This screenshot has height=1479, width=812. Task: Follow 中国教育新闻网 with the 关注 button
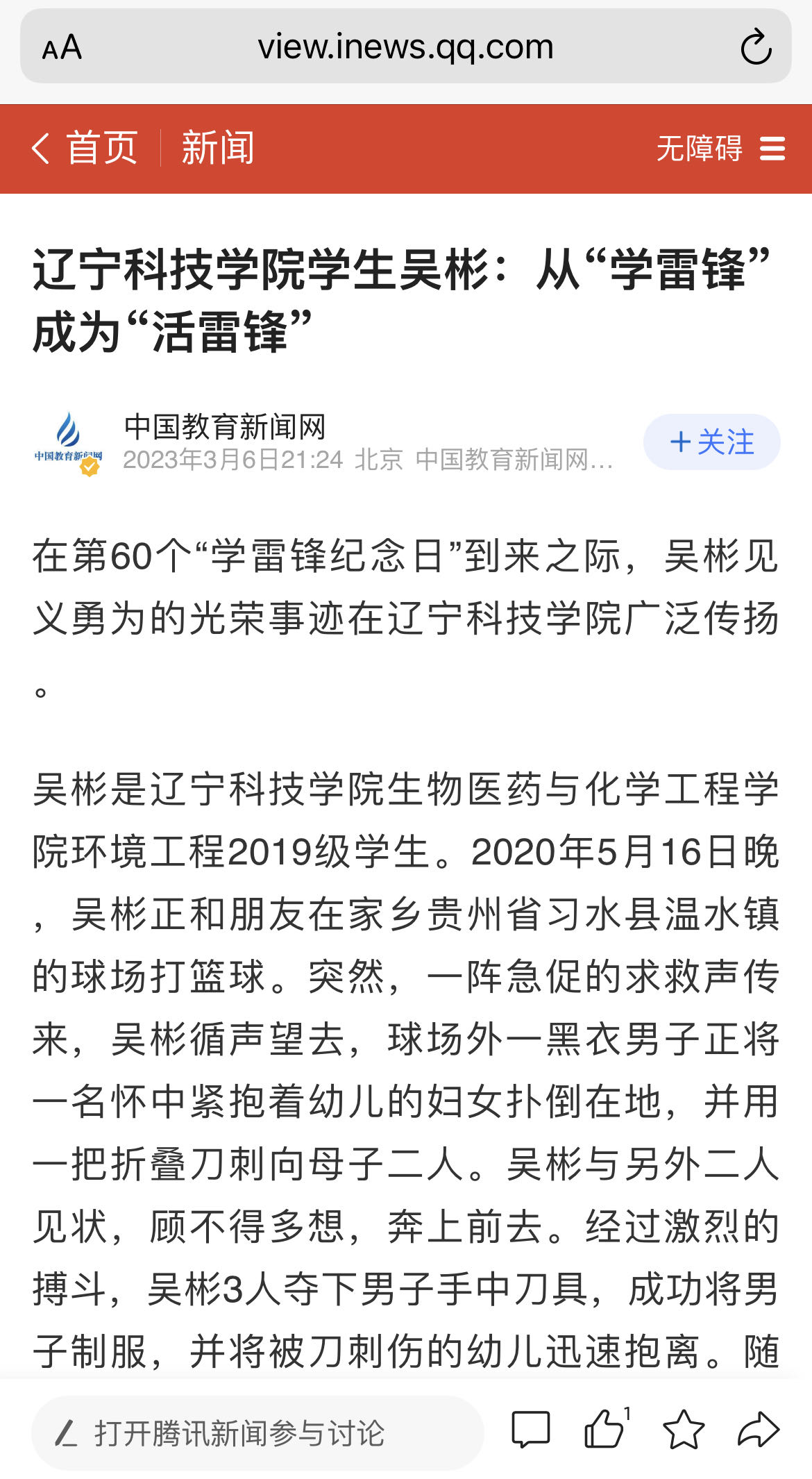711,442
